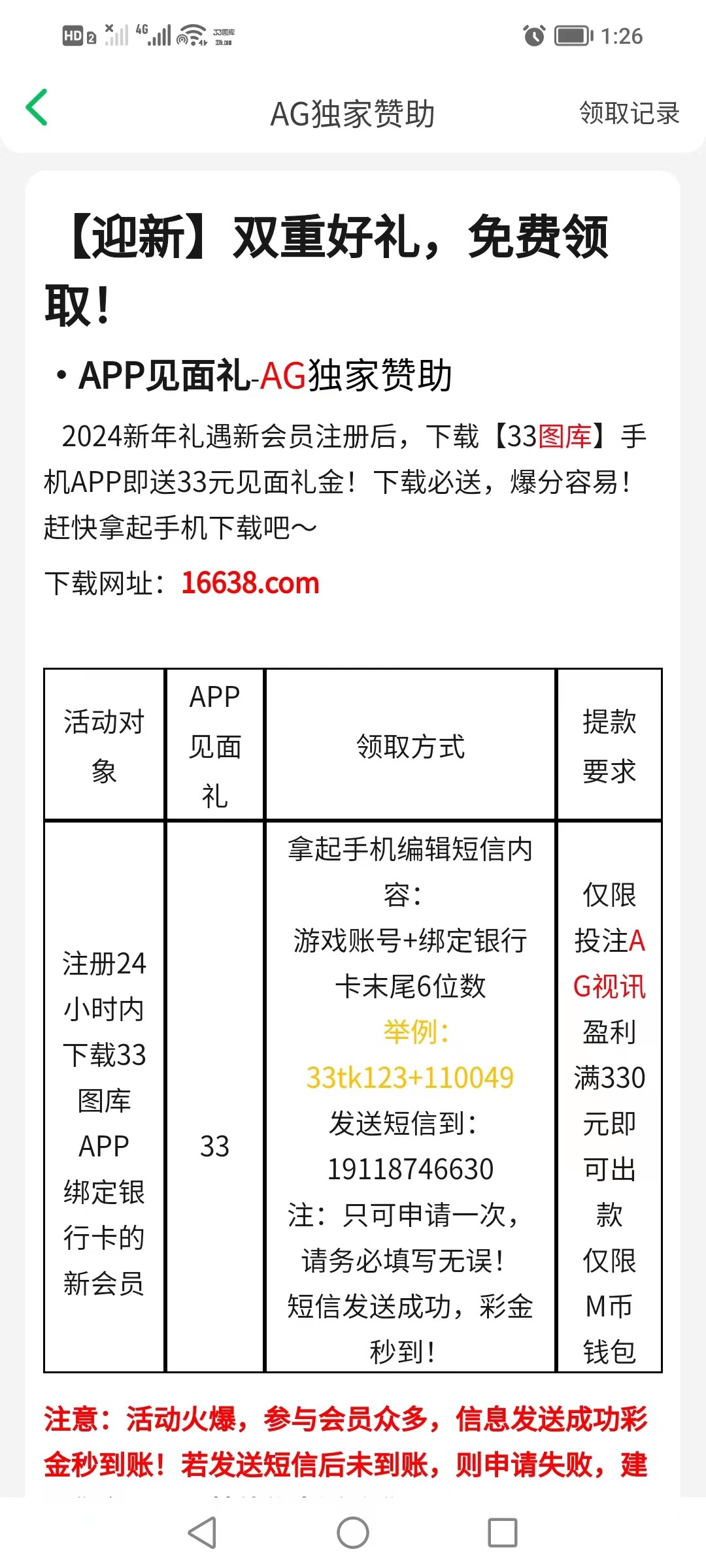Go to the home screen

pos(353,1533)
